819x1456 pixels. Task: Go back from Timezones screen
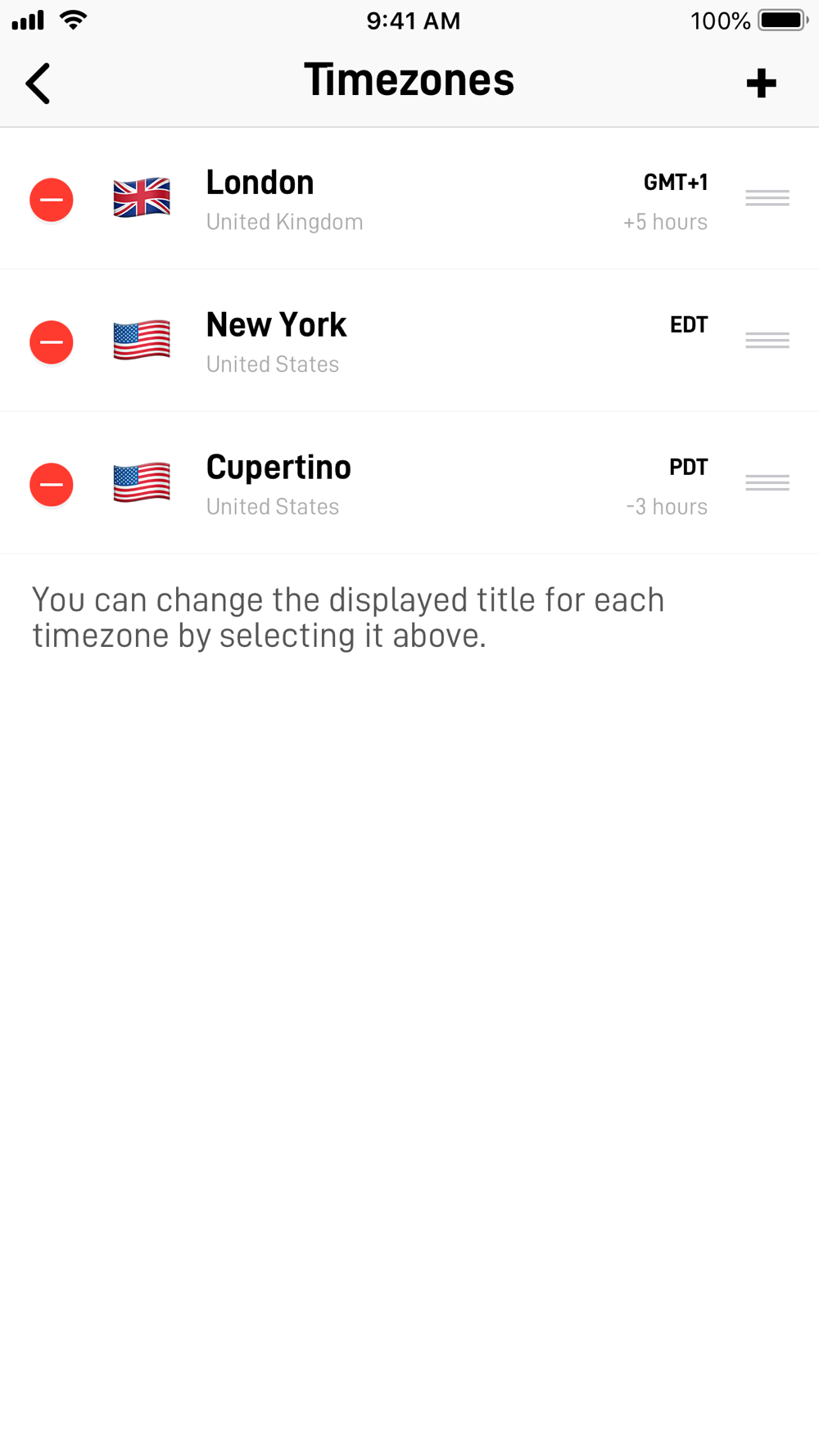tap(38, 84)
